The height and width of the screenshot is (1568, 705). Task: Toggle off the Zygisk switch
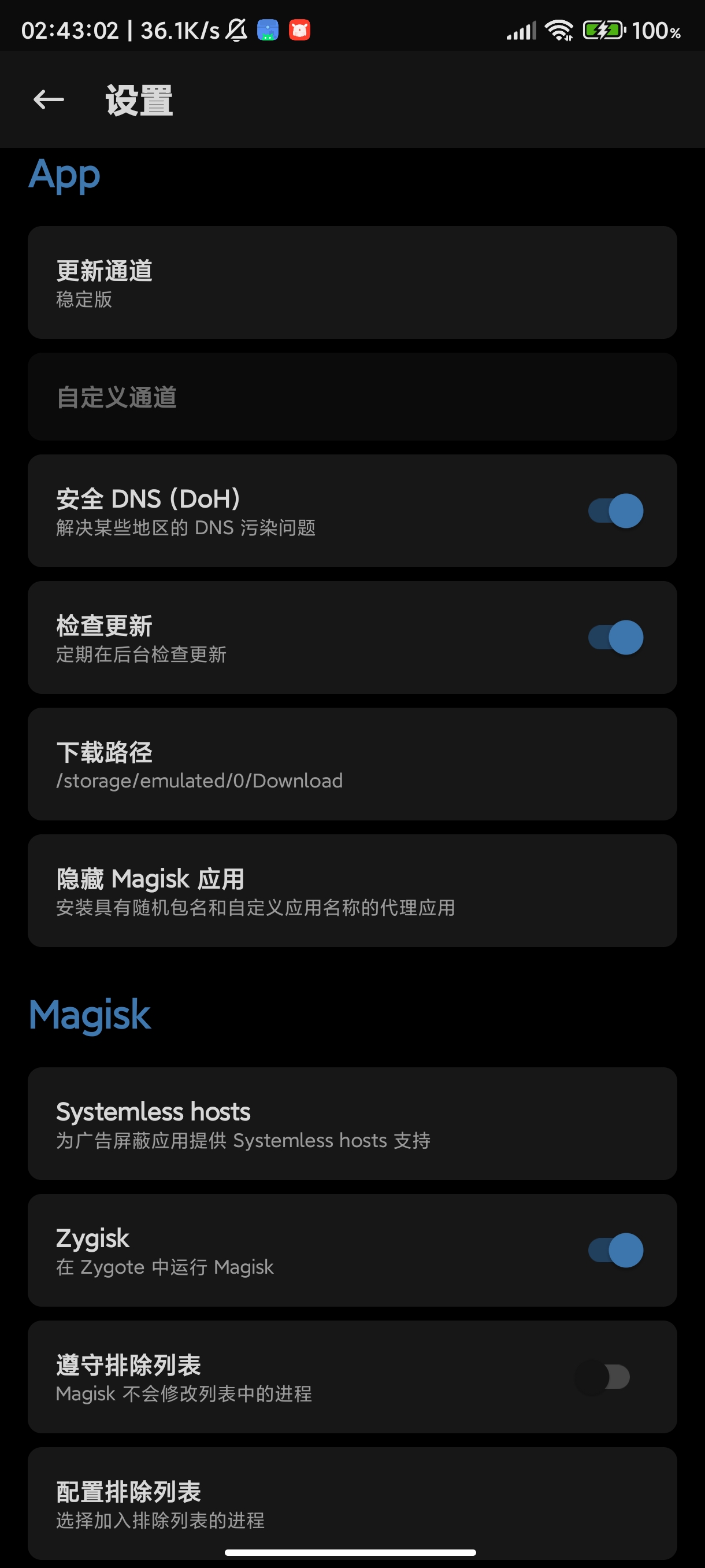[x=615, y=1250]
